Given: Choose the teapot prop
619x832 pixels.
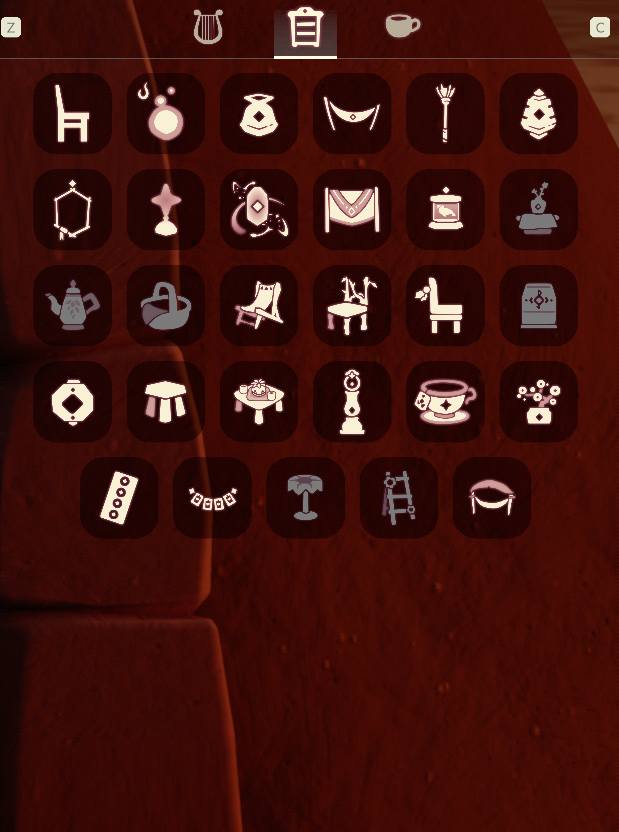Looking at the screenshot, I should click(x=72, y=305).
